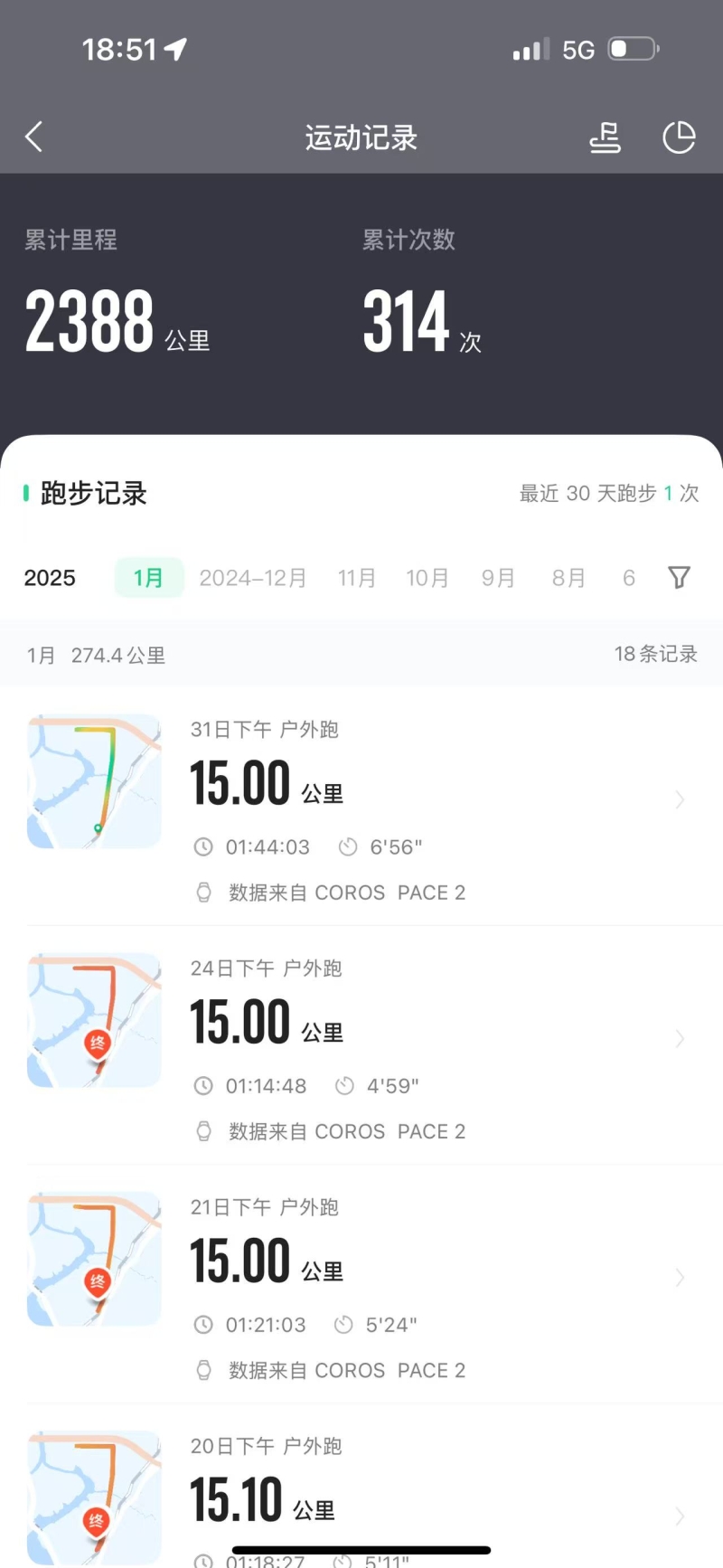Switch to the 11月 tab
723x1568 pixels.
click(356, 578)
